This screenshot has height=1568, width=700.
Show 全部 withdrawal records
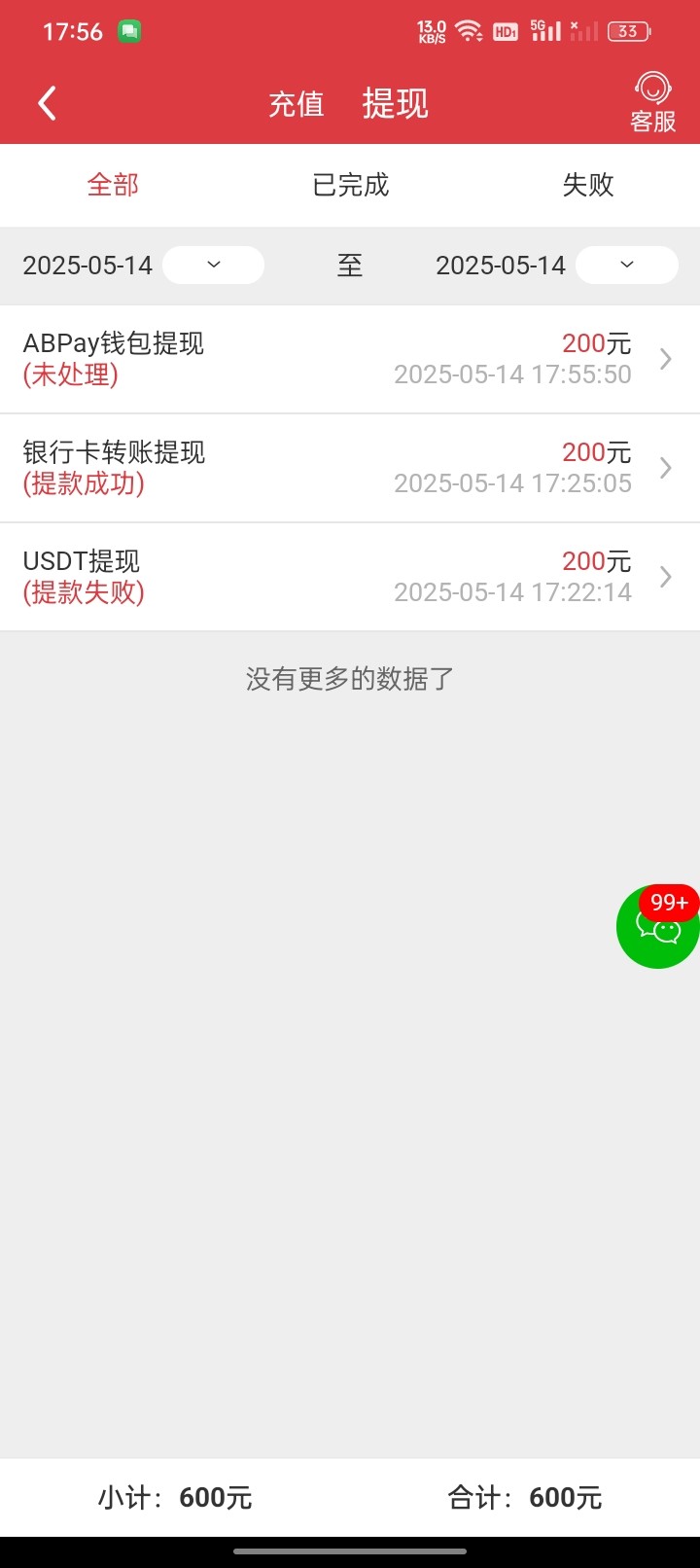[113, 185]
